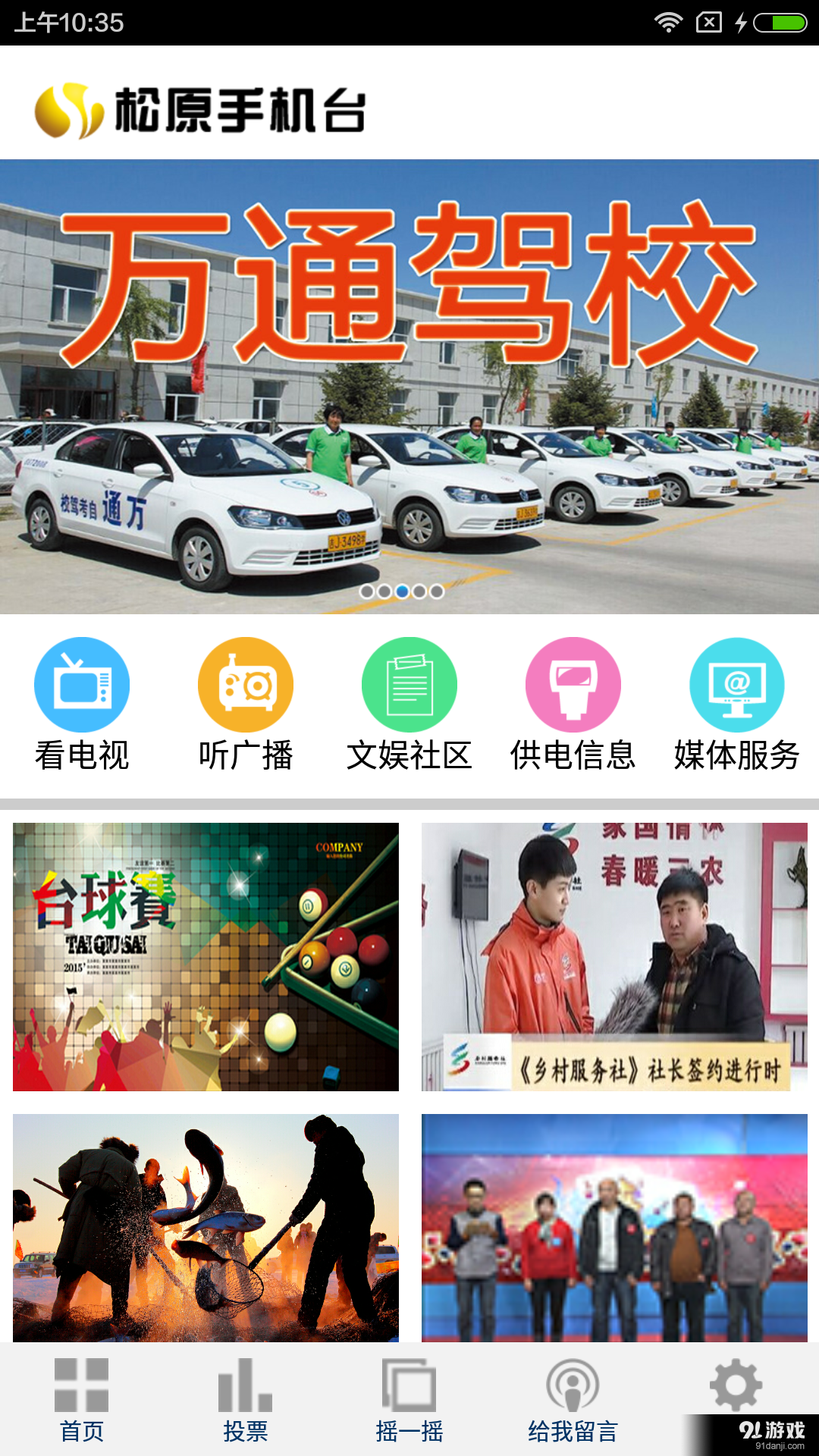Open the 媒体服务 media services icon
819x1456 pixels.
(736, 683)
